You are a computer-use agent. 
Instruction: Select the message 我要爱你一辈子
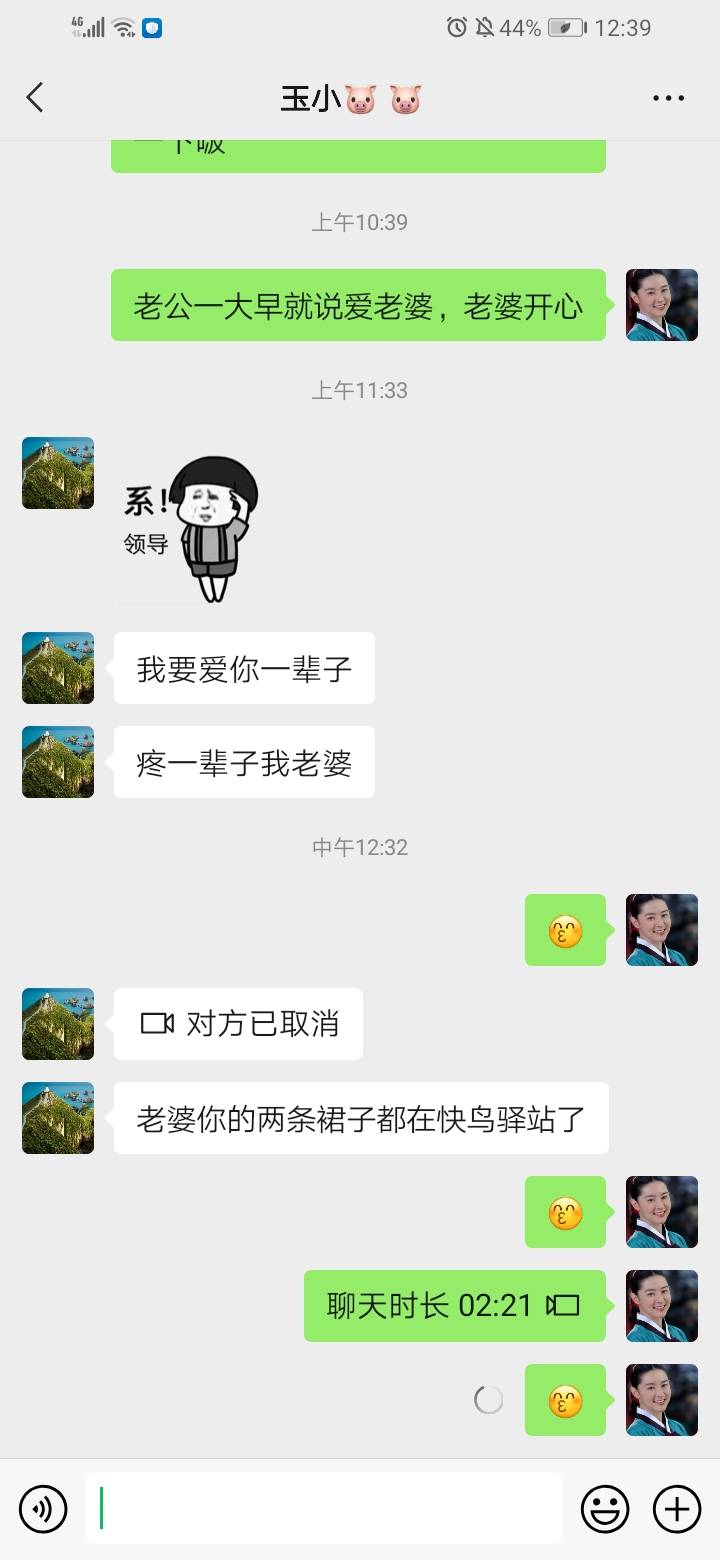point(243,668)
